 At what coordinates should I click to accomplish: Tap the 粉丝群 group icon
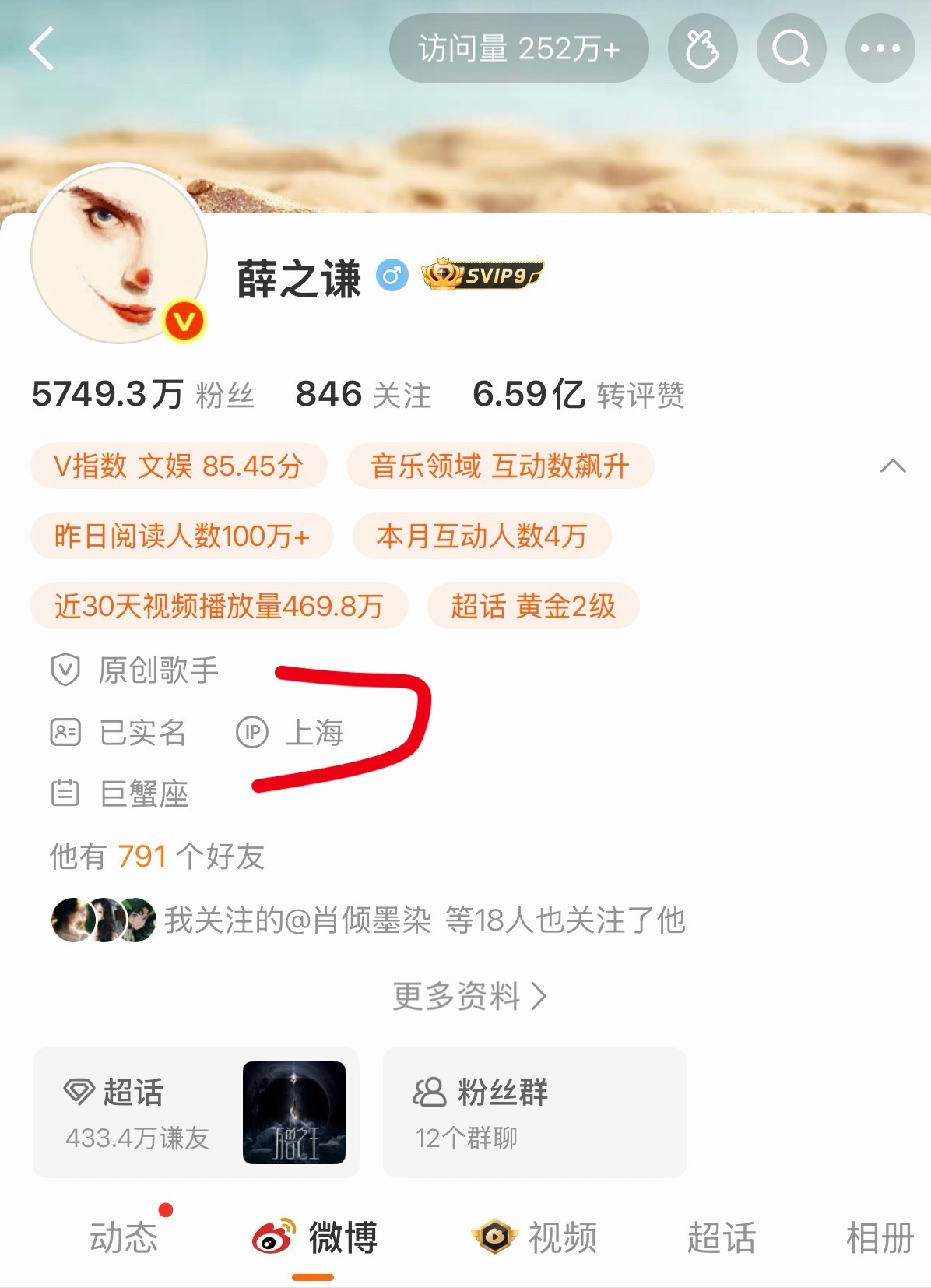click(427, 1093)
